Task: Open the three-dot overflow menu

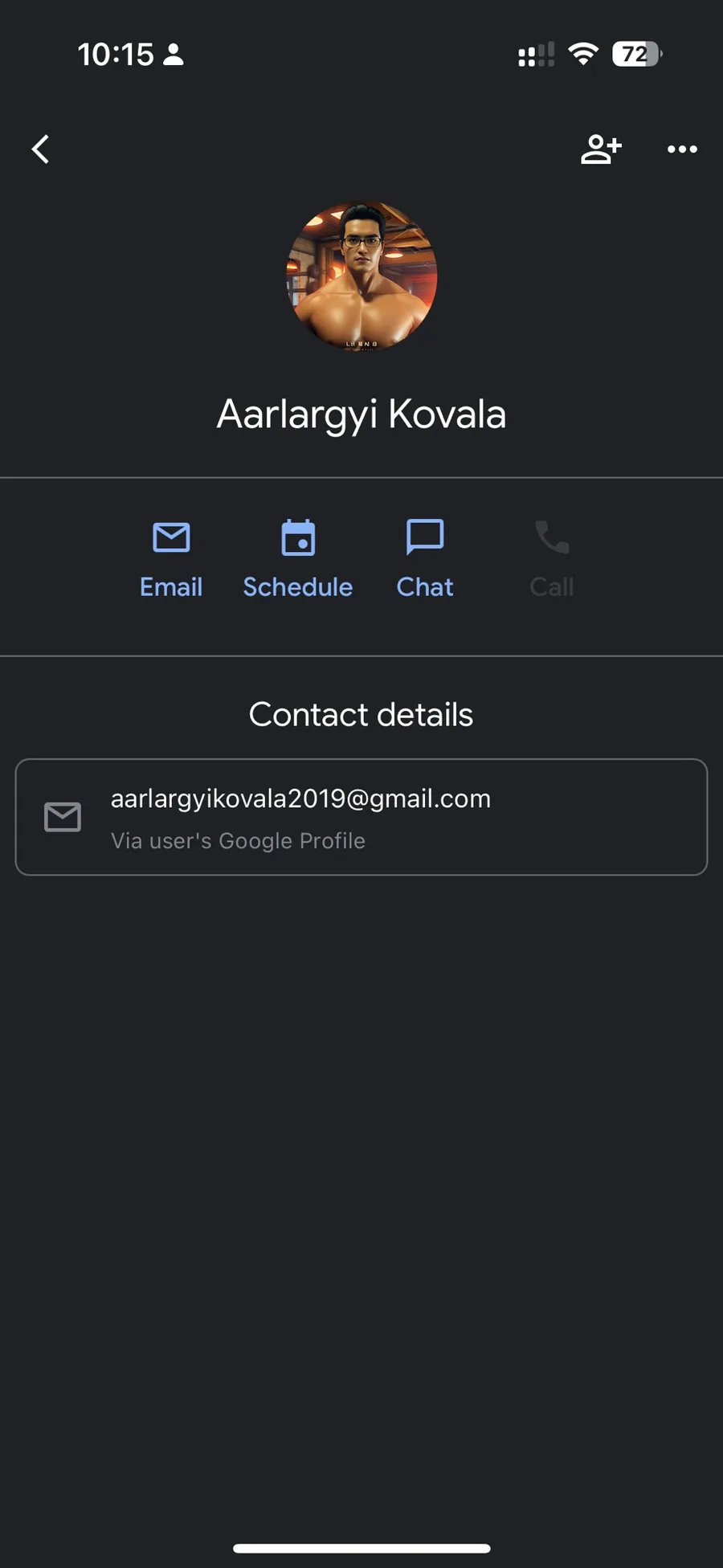Action: [x=682, y=149]
